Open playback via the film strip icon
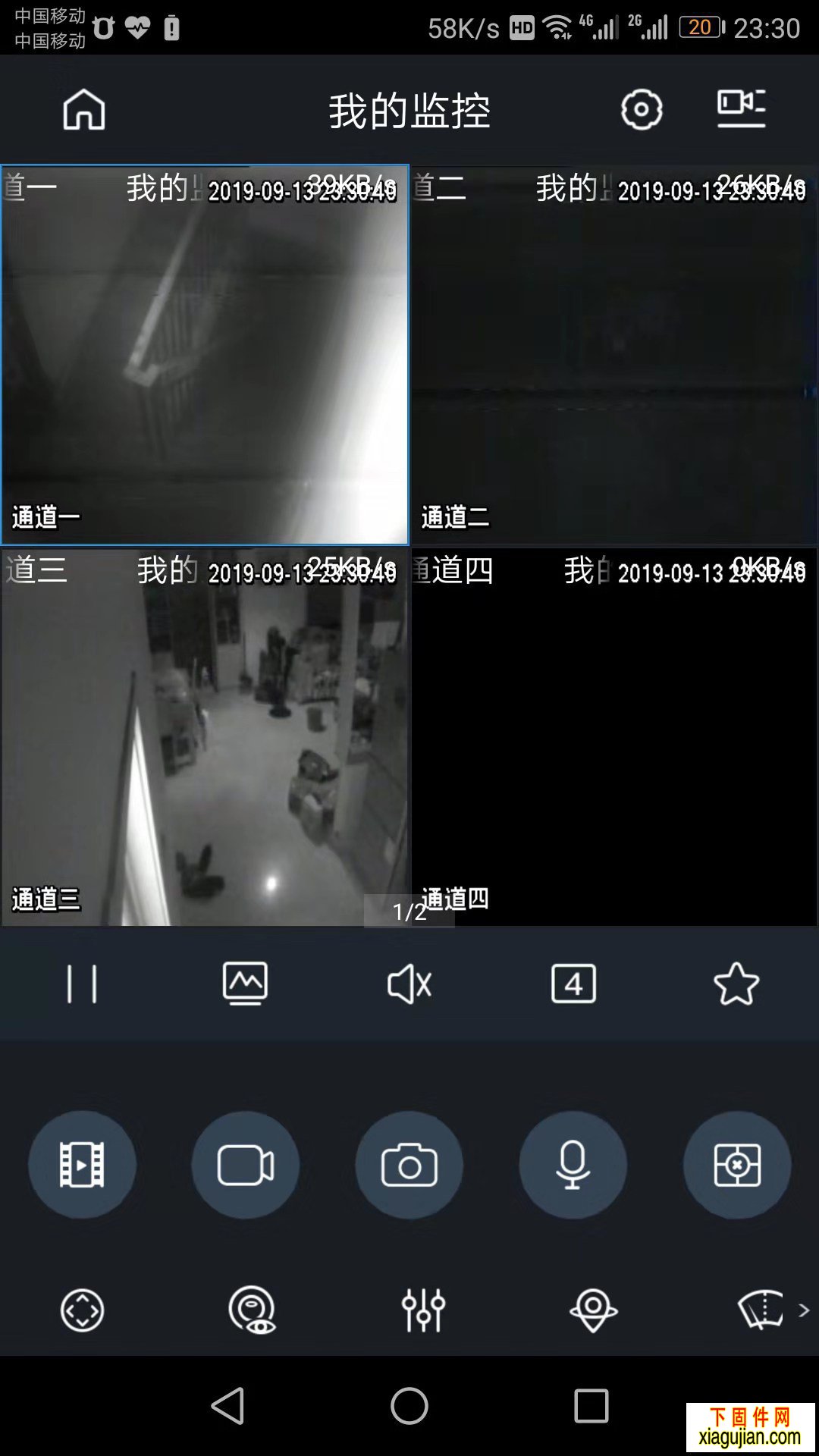Viewport: 819px width, 1456px height. point(82,1165)
